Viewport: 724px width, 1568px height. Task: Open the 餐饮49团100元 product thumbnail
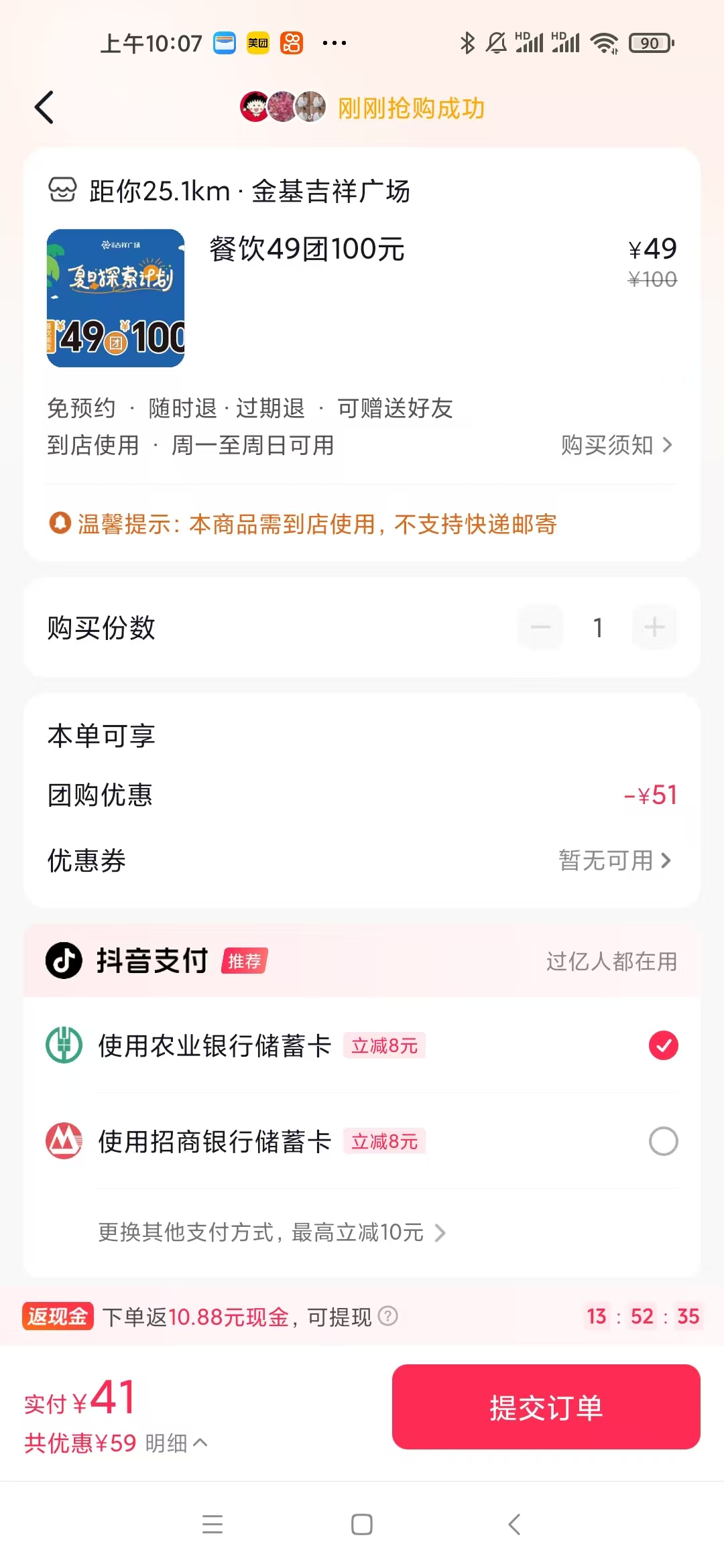pos(115,298)
